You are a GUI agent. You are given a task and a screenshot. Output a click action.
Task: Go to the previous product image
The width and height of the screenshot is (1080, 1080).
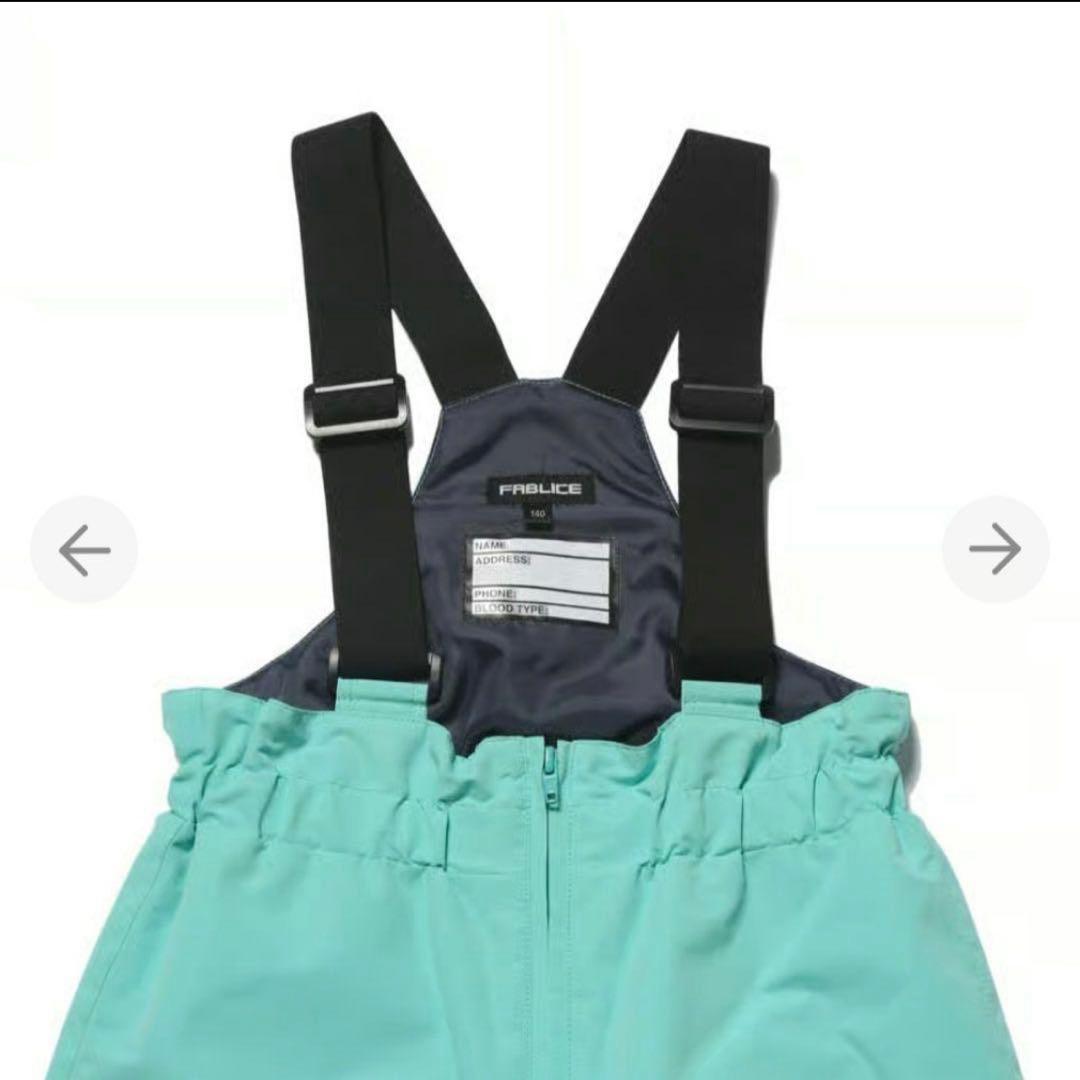click(84, 549)
